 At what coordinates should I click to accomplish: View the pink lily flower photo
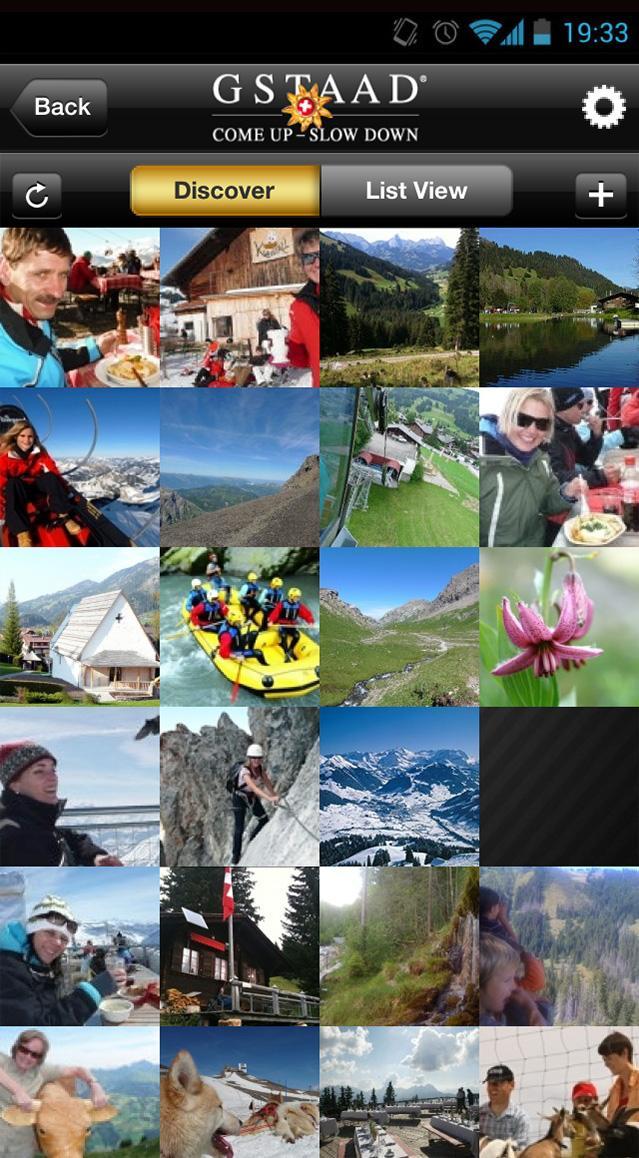coord(559,626)
